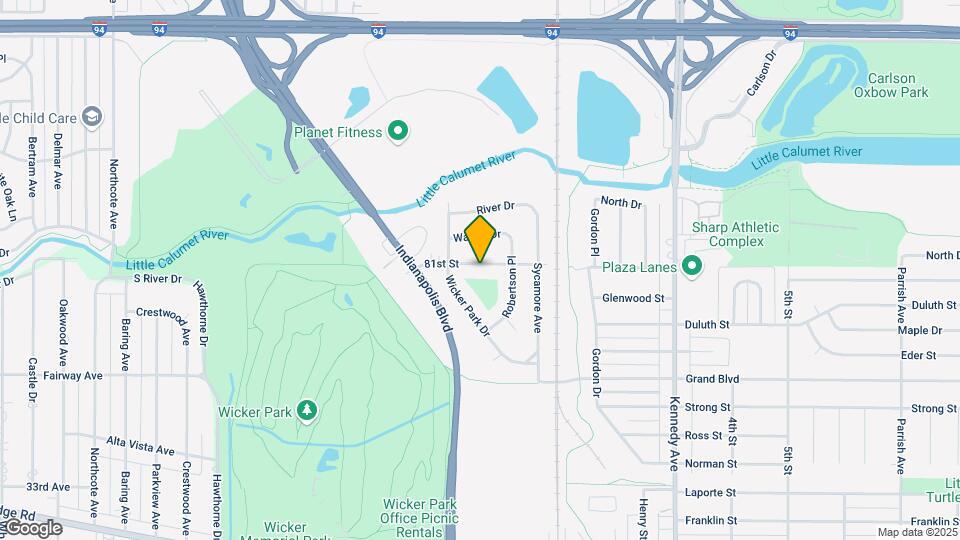Open the Child Care school pin

click(x=92, y=118)
